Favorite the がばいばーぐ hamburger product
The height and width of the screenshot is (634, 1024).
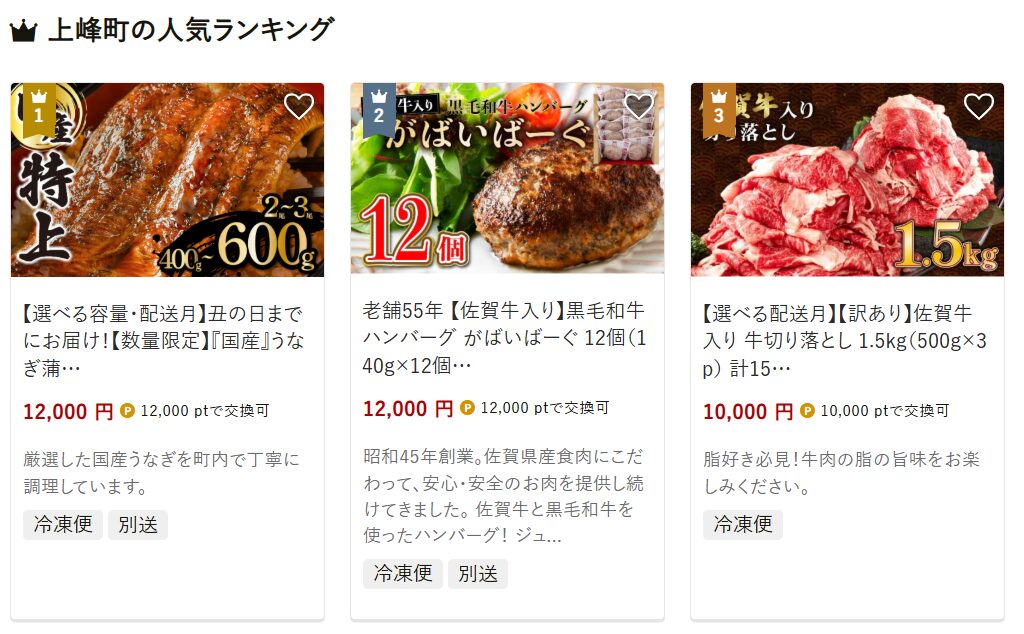(x=639, y=106)
